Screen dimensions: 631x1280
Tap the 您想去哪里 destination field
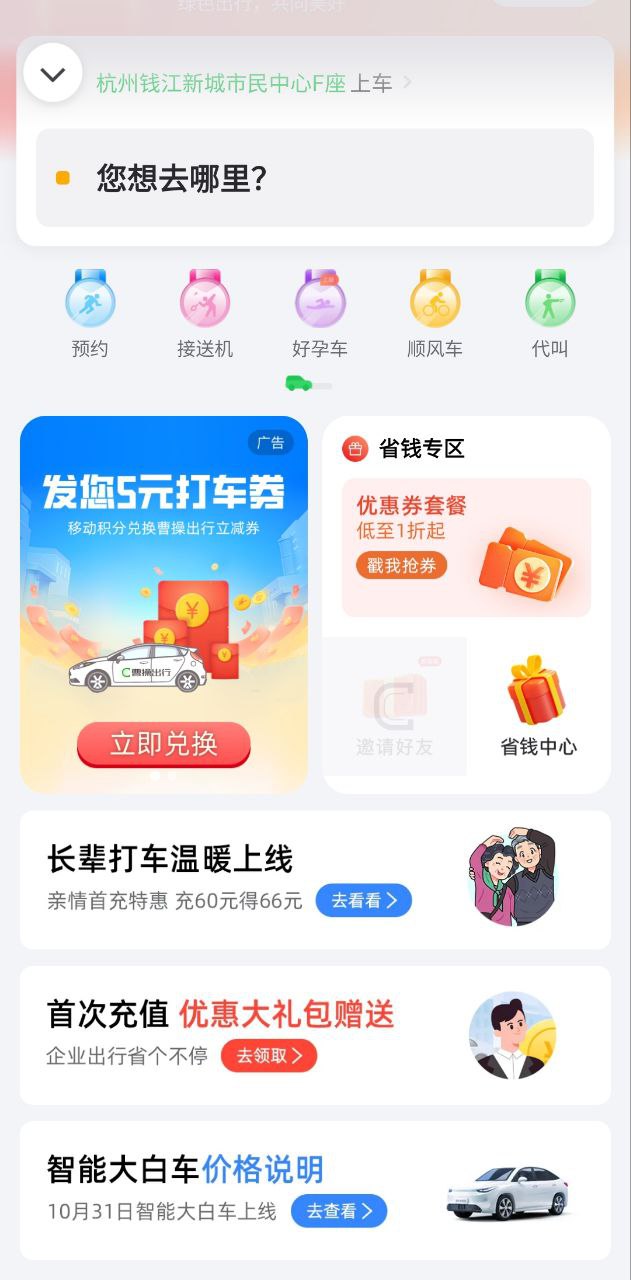click(x=314, y=179)
